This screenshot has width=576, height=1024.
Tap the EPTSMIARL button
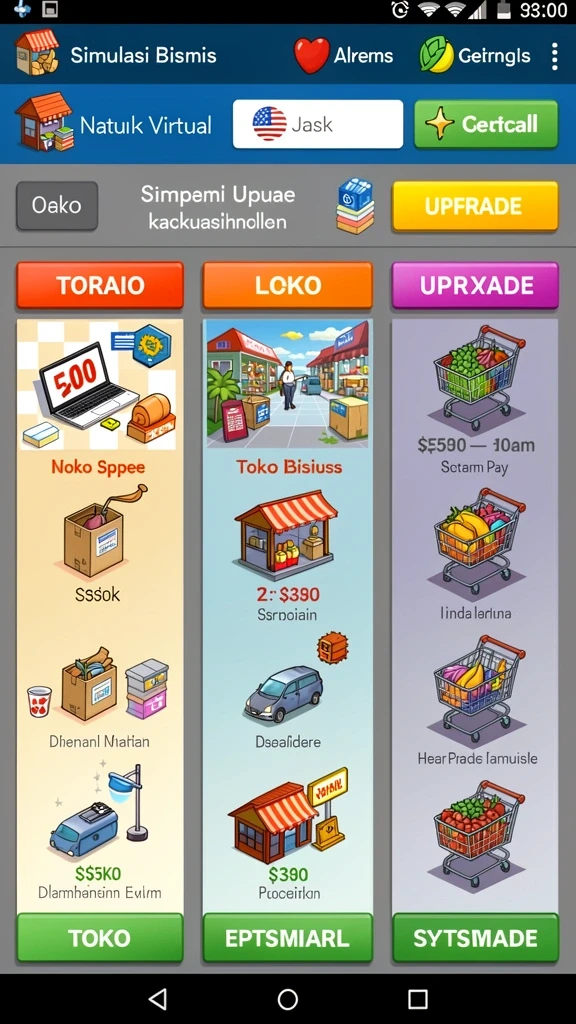click(x=288, y=938)
